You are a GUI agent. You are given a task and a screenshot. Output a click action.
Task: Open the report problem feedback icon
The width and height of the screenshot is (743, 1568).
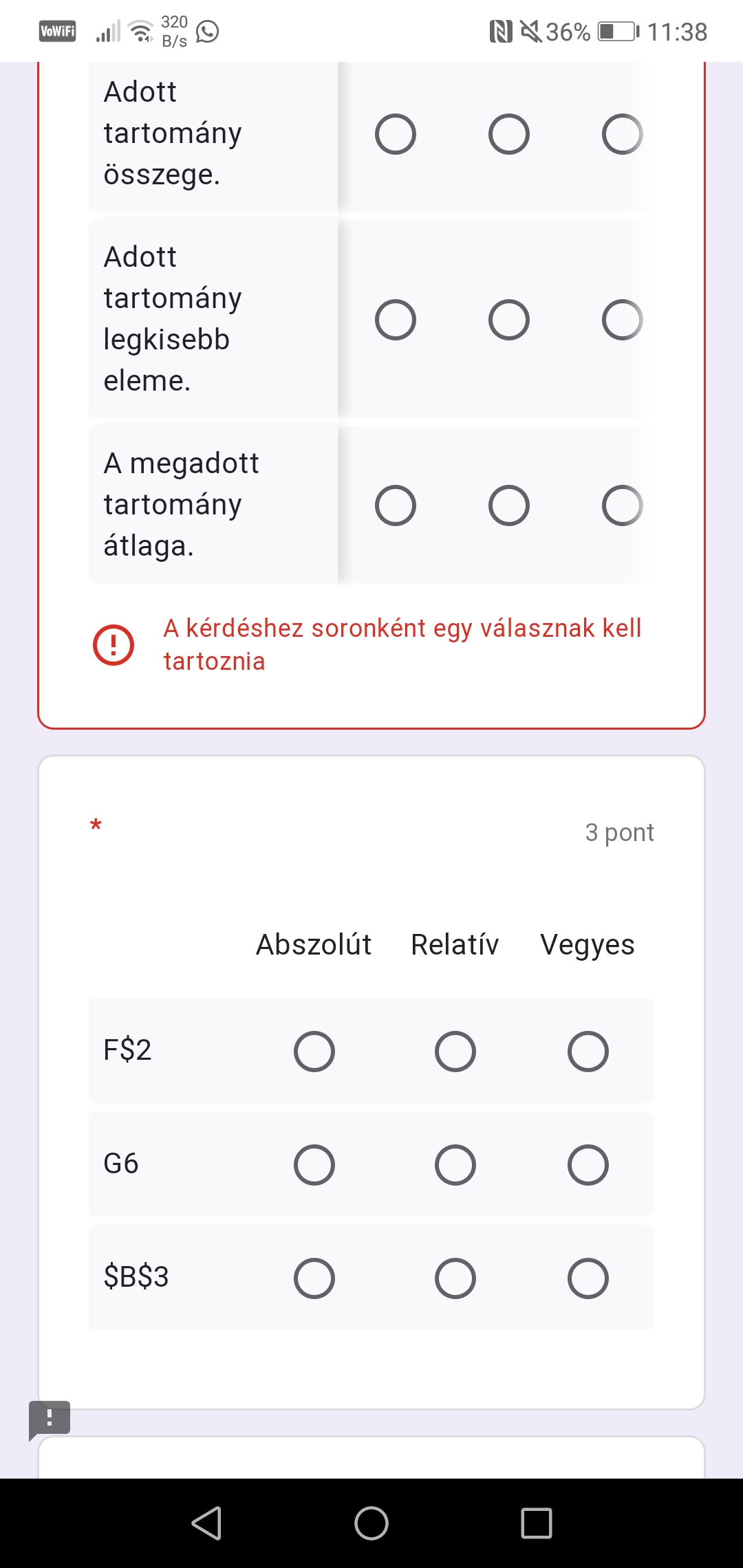coord(50,1418)
